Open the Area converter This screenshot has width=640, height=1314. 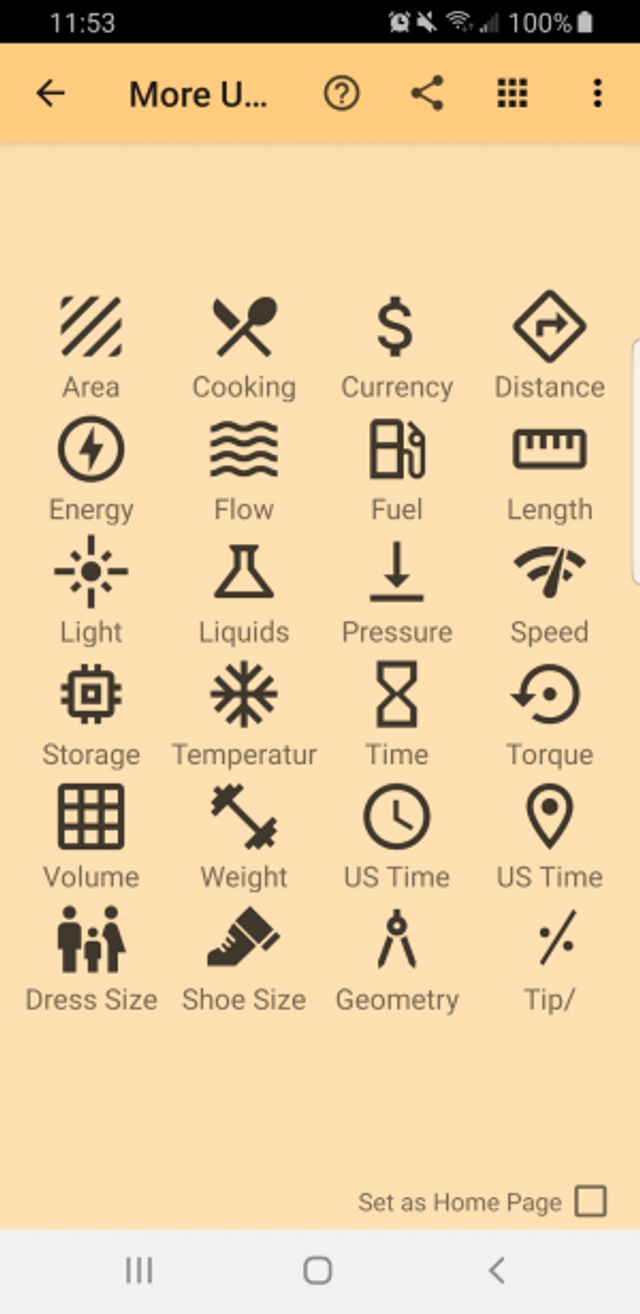pos(91,345)
